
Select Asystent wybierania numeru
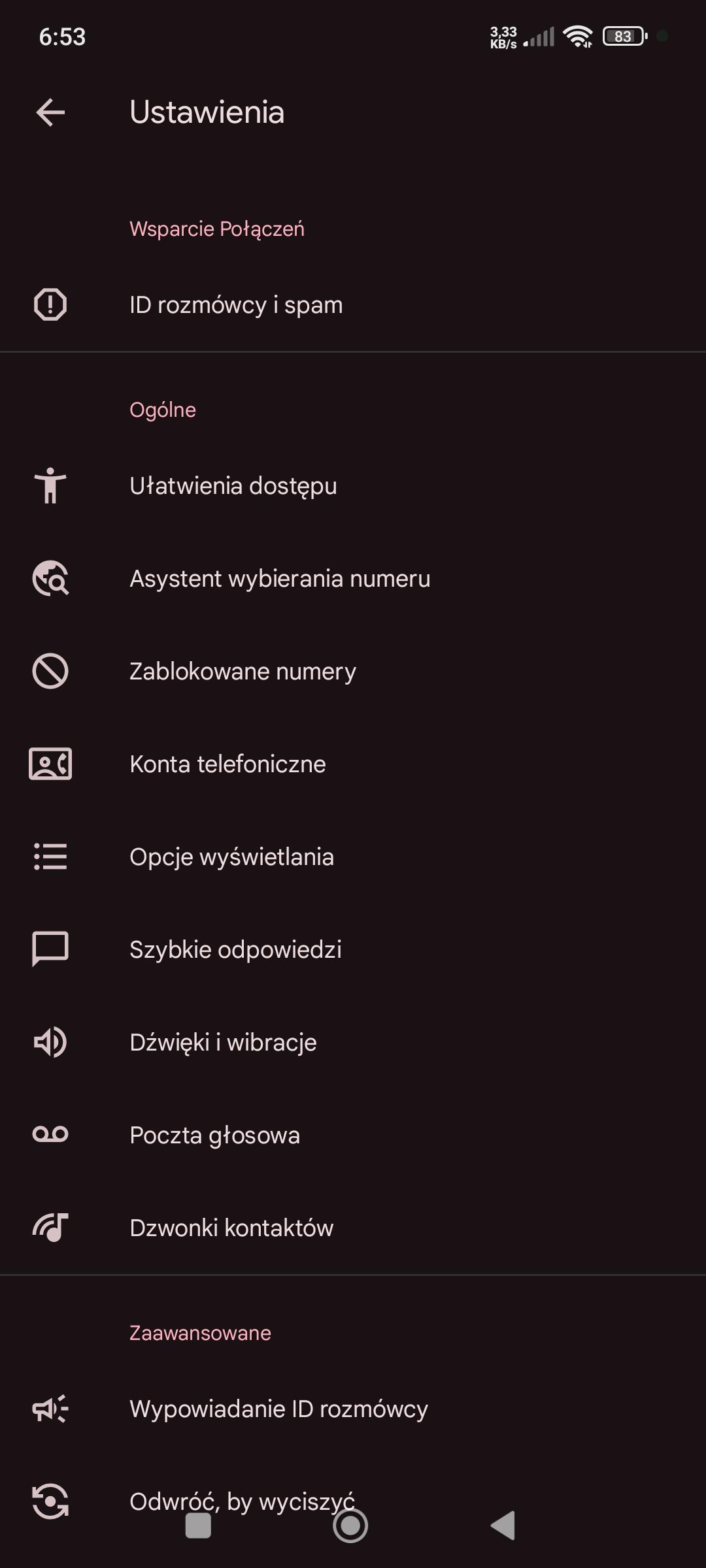click(279, 579)
